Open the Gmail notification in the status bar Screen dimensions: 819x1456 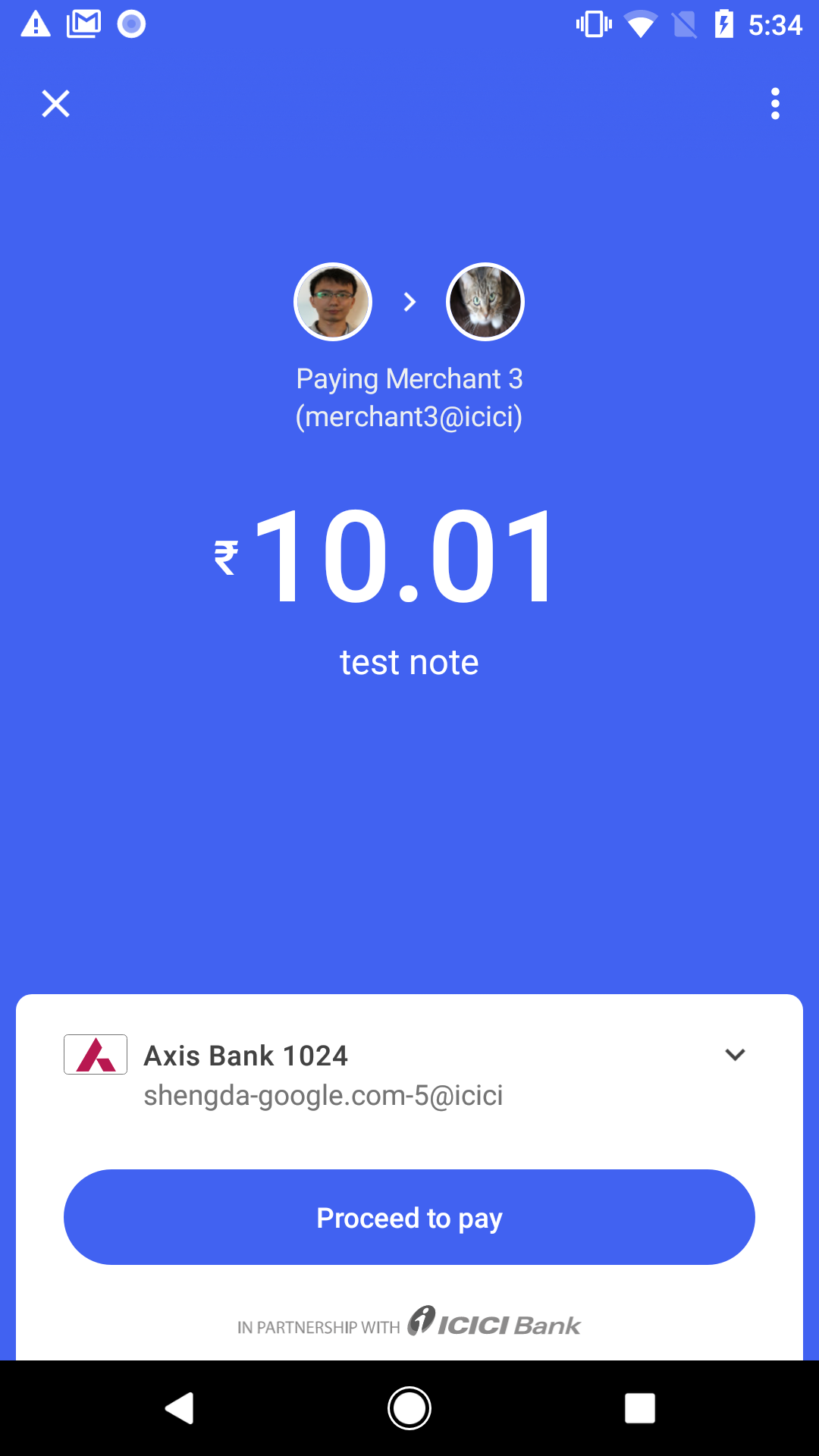tap(83, 23)
